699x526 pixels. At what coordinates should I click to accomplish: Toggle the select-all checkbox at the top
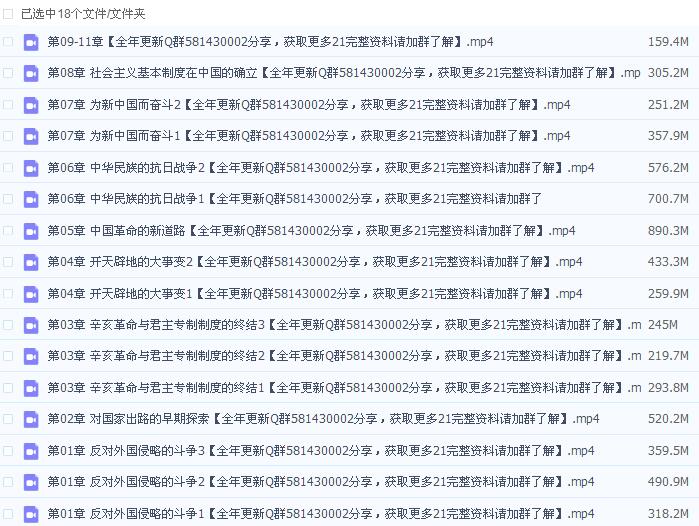click(8, 14)
